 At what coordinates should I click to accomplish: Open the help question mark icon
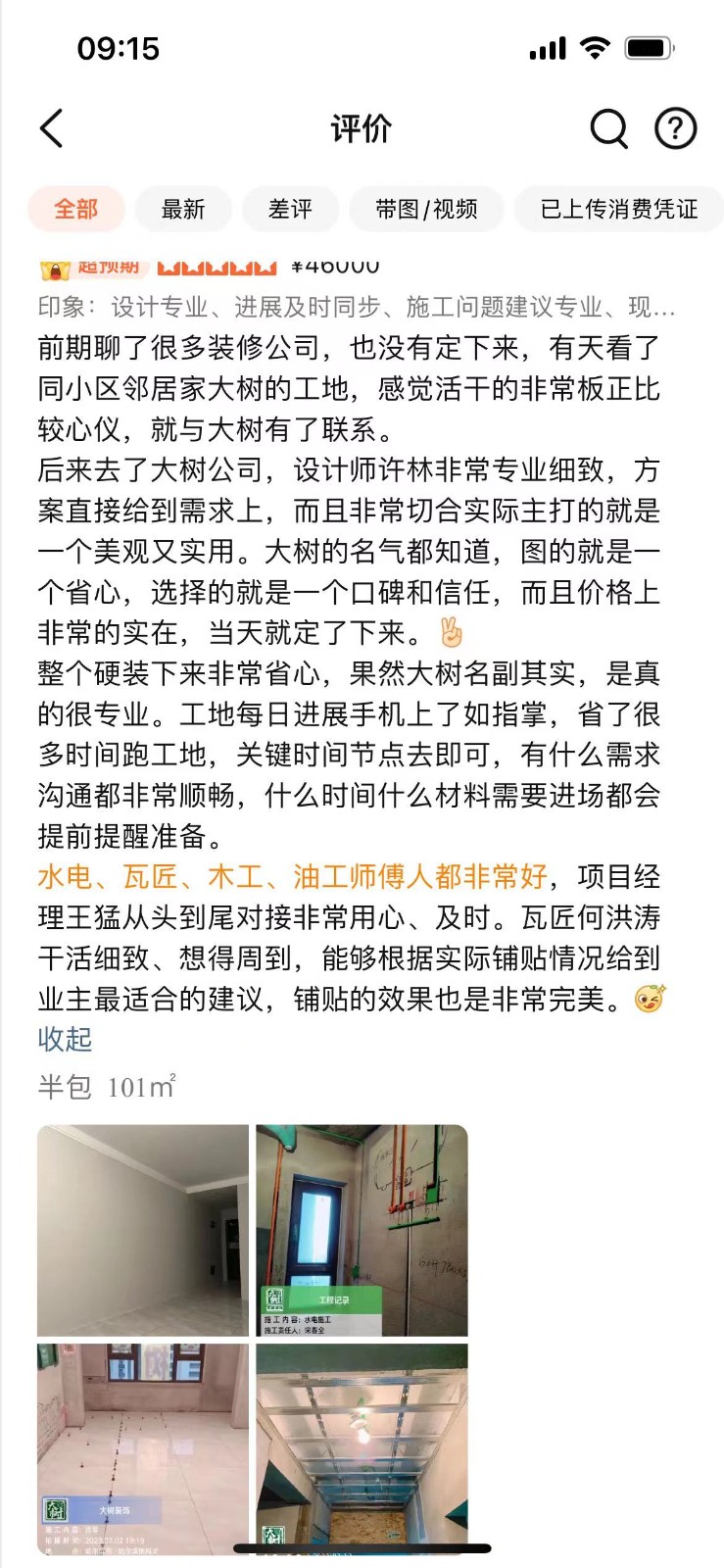click(675, 128)
